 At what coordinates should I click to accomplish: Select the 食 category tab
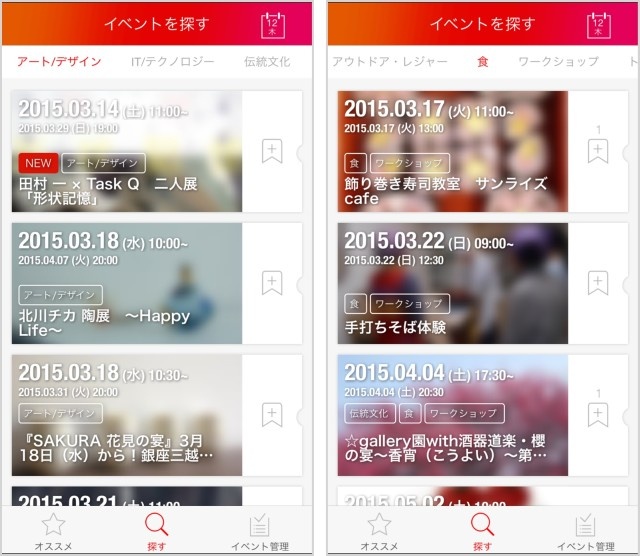click(x=483, y=62)
